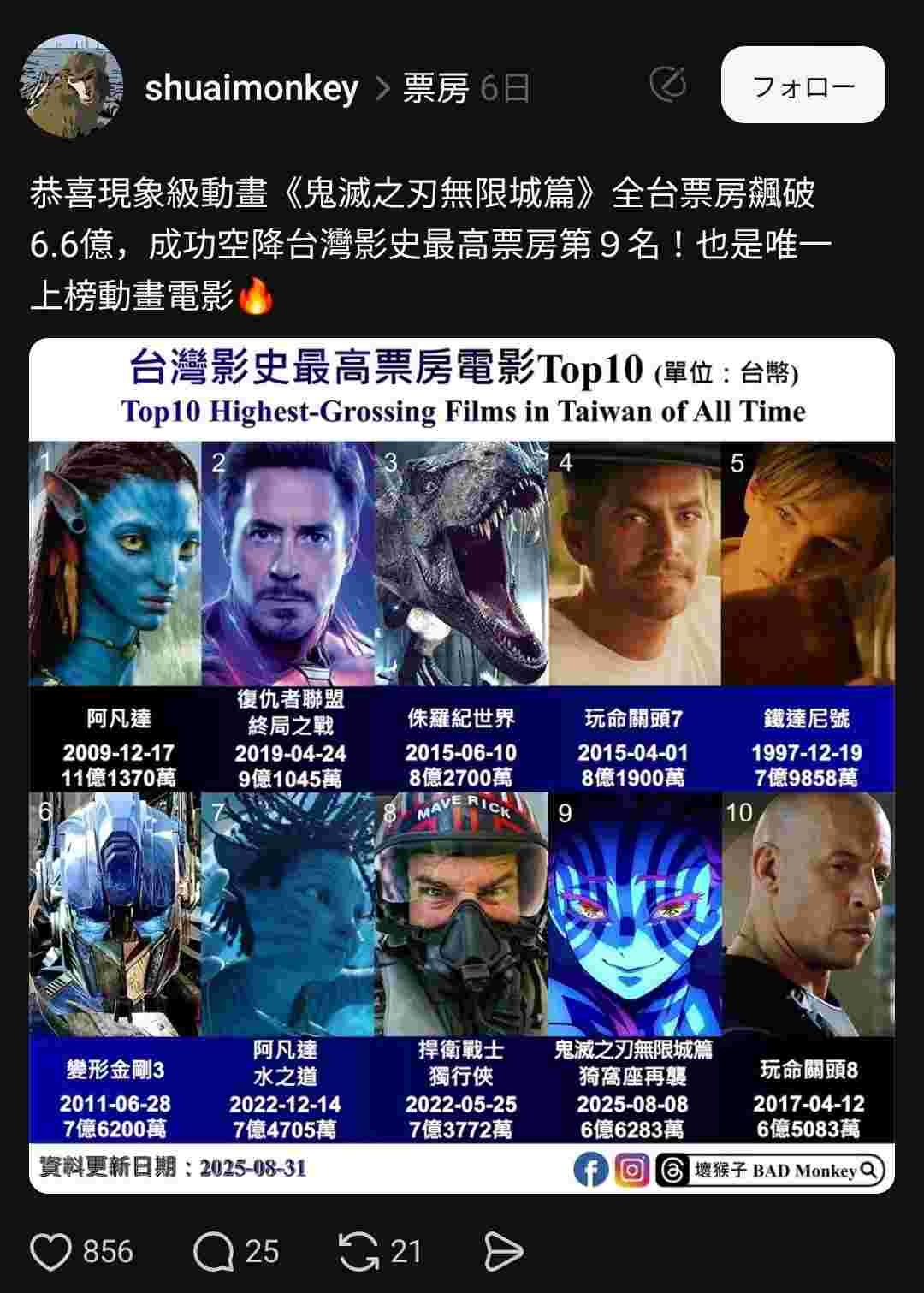Repost this post with 21 reposts
The width and height of the screenshot is (924, 1293).
[x=358, y=1252]
